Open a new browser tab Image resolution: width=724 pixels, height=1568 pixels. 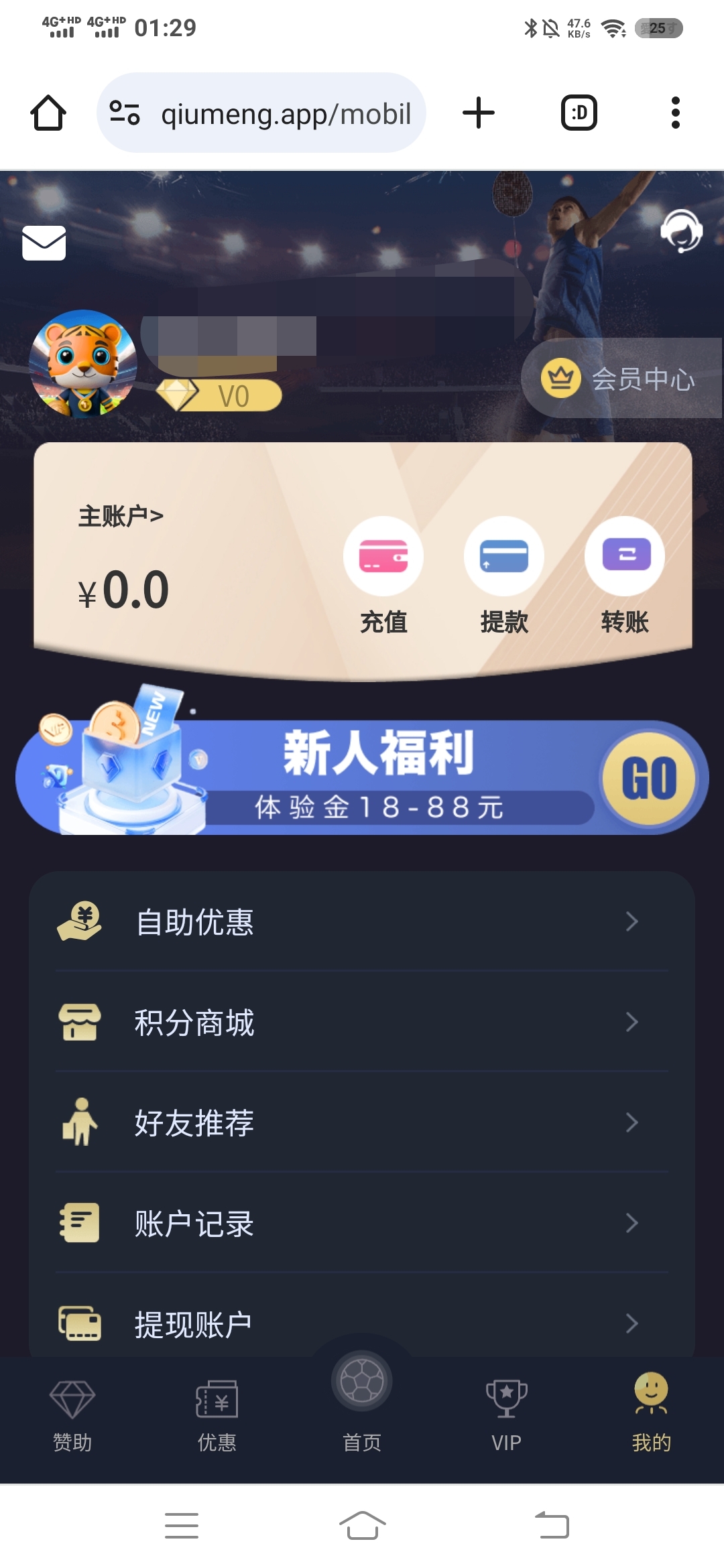tap(479, 113)
